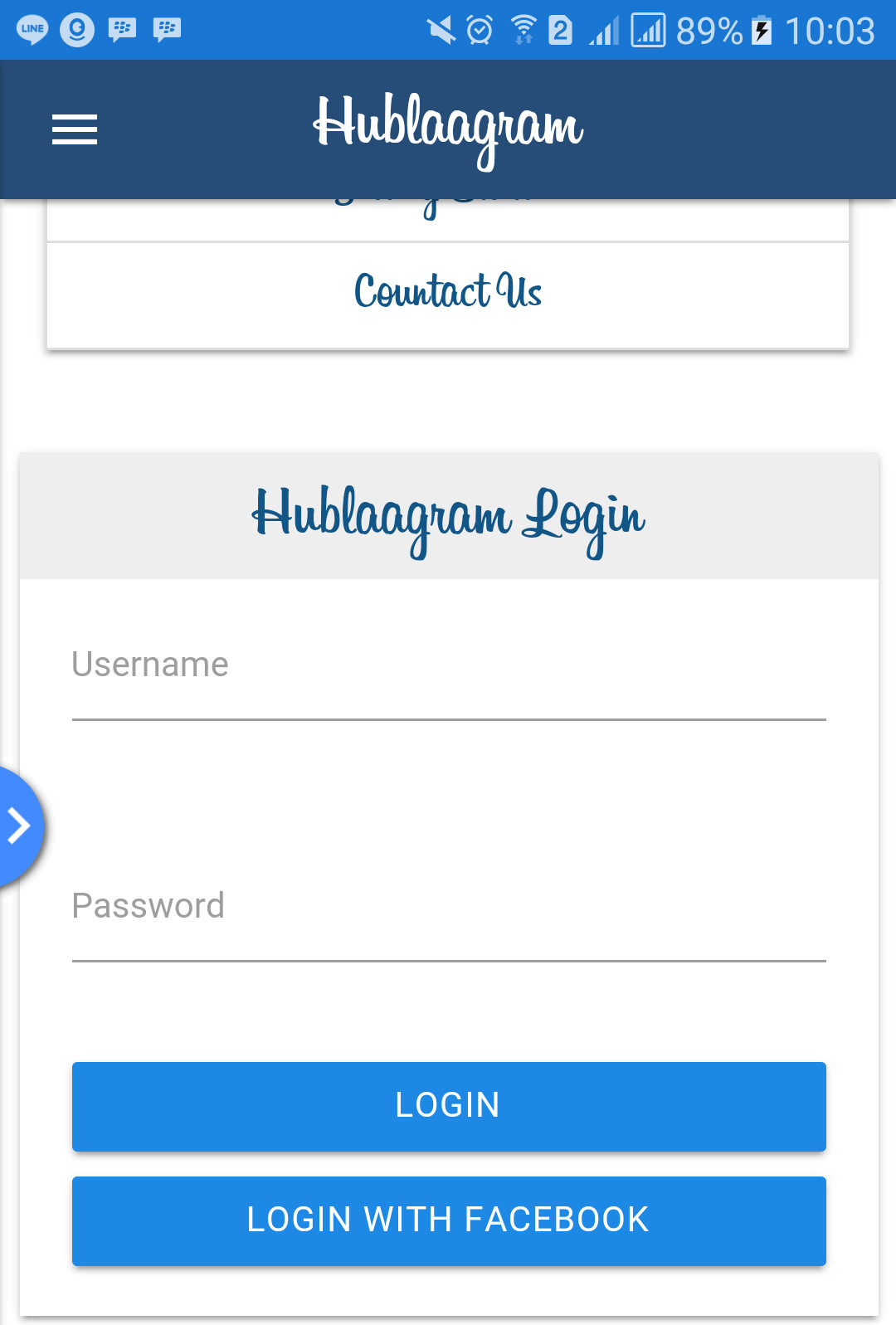Screen dimensions: 896x1325
Task: Open the Contact Us link
Action: [448, 293]
